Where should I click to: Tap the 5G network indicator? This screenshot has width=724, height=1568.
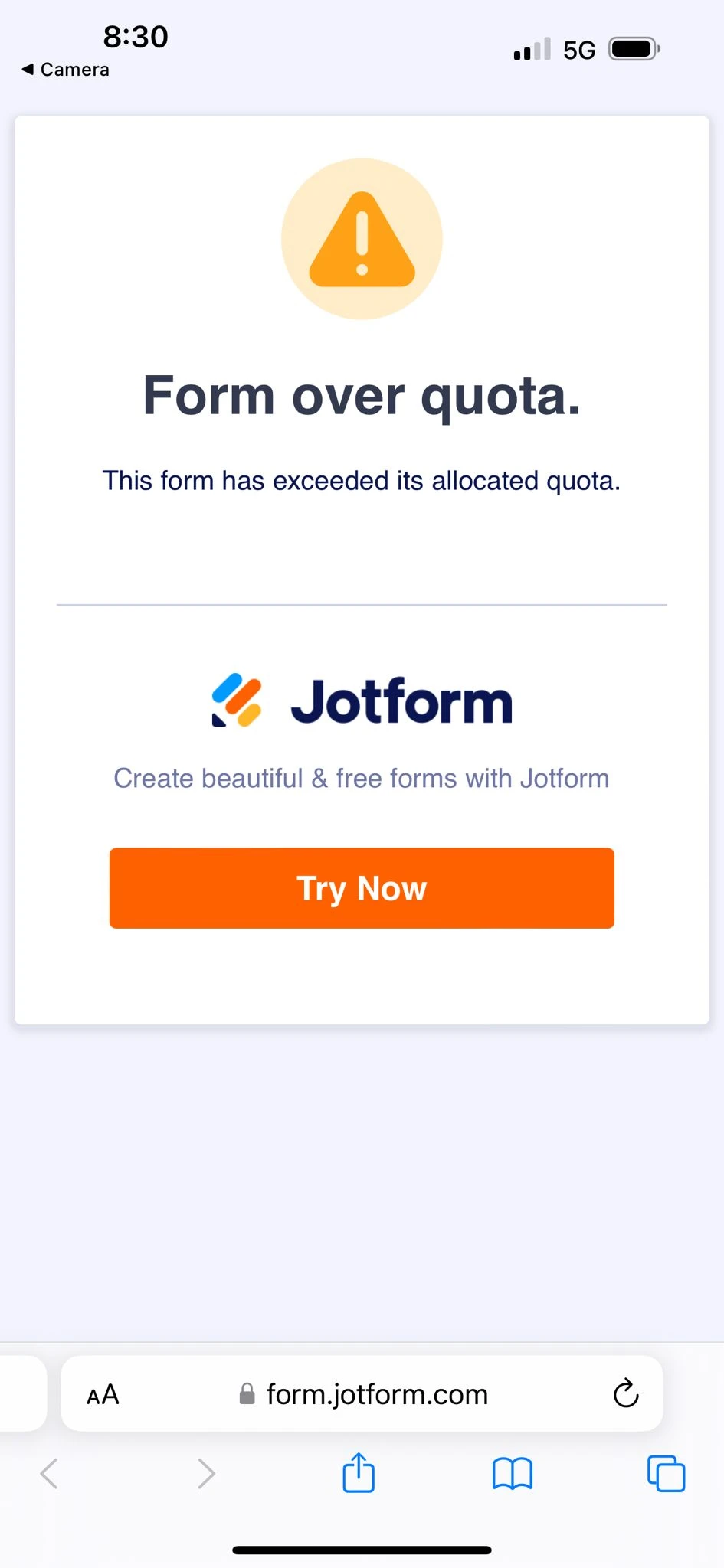(x=581, y=49)
